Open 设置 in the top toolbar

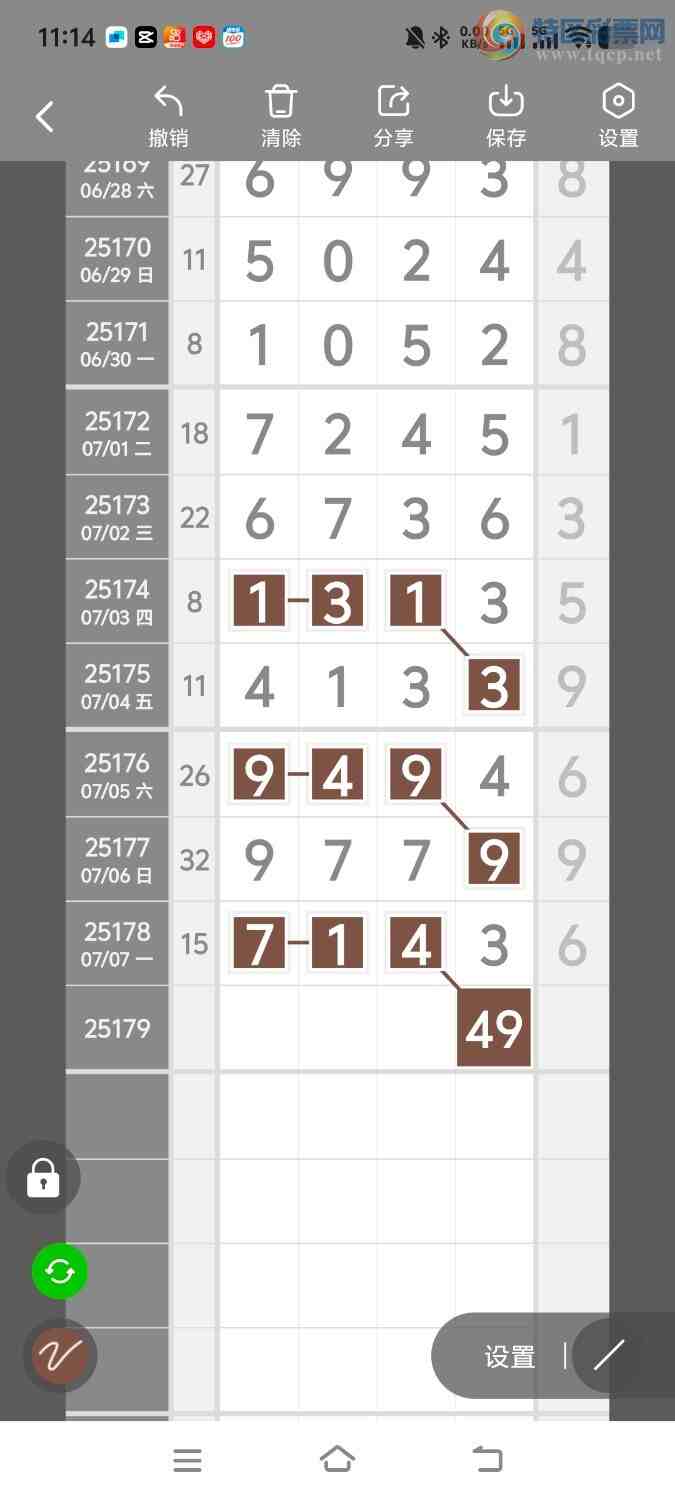(x=618, y=117)
